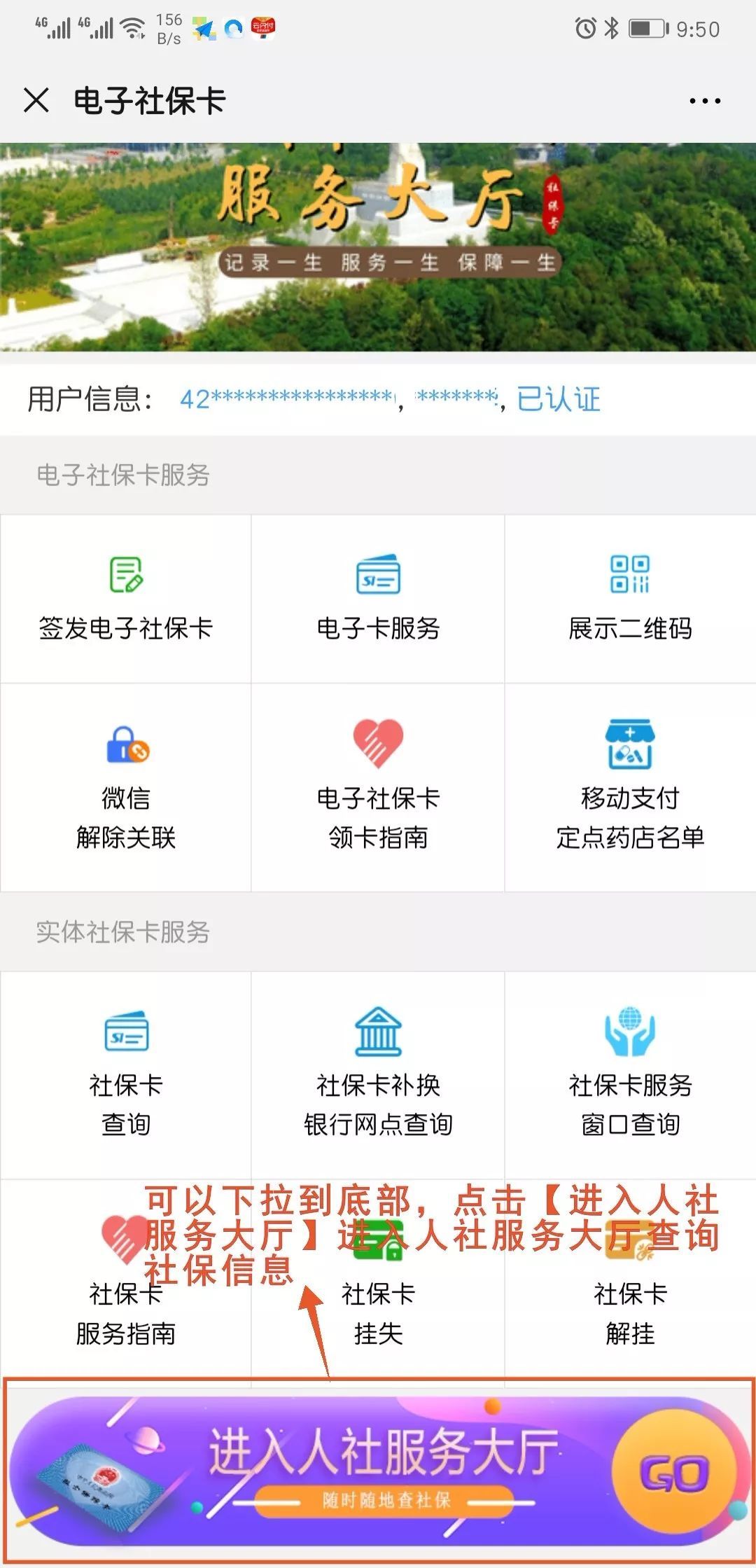The image size is (756, 1568).
Task: View 电子社保卡领卡指南
Action: click(378, 787)
